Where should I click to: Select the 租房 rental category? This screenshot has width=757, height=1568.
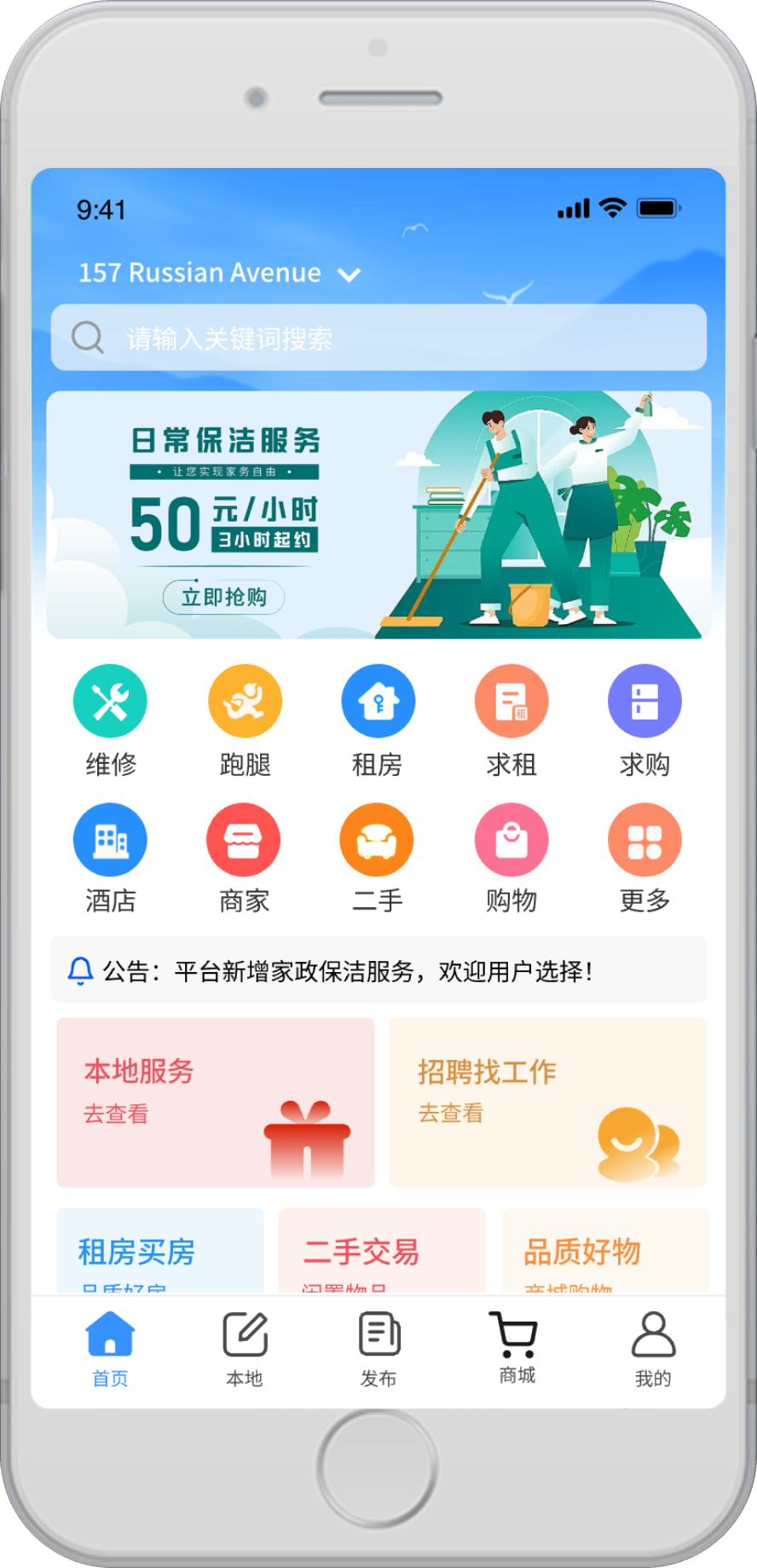[x=378, y=702]
